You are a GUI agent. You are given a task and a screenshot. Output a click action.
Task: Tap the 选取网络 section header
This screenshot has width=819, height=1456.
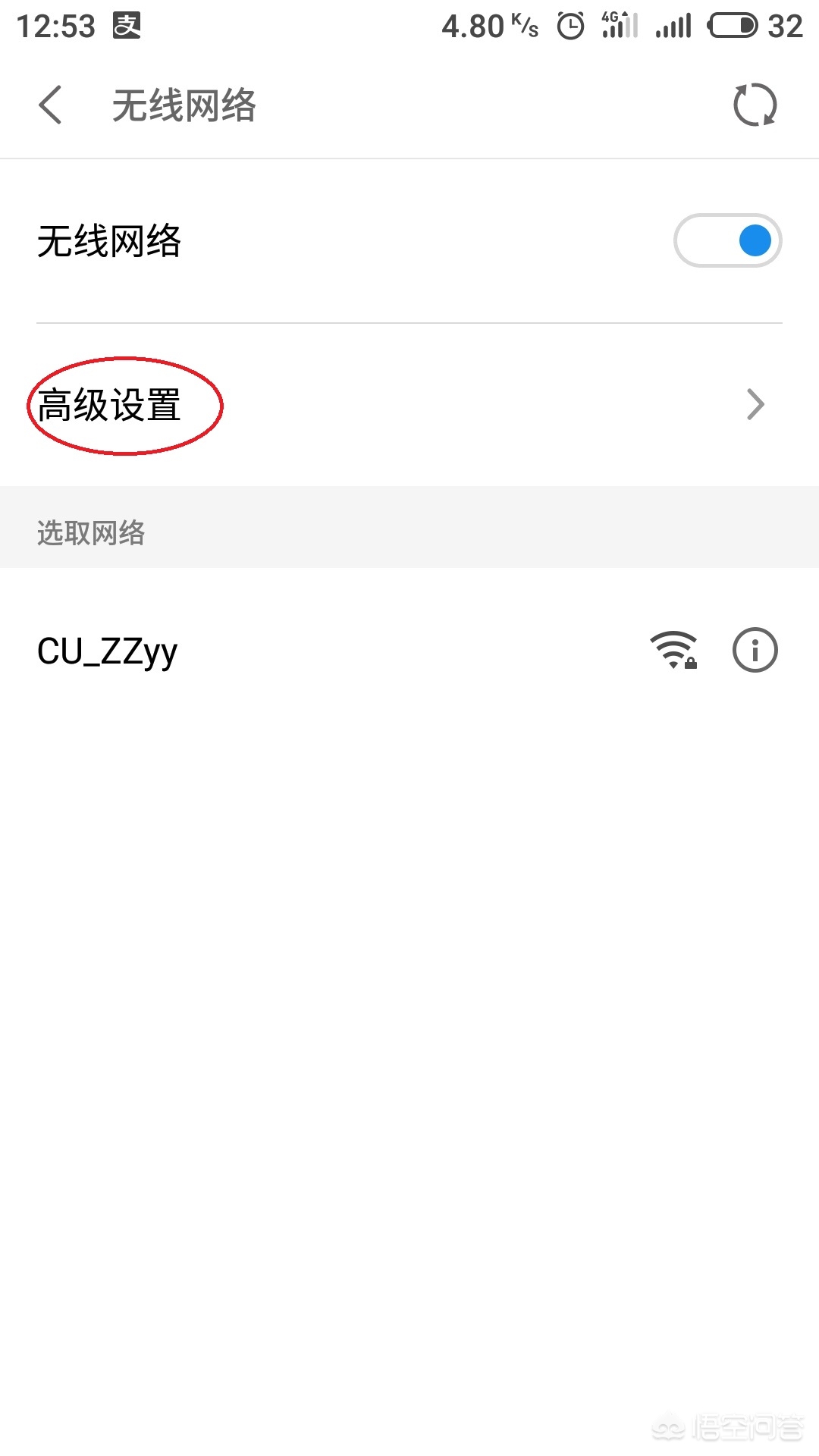(x=93, y=534)
